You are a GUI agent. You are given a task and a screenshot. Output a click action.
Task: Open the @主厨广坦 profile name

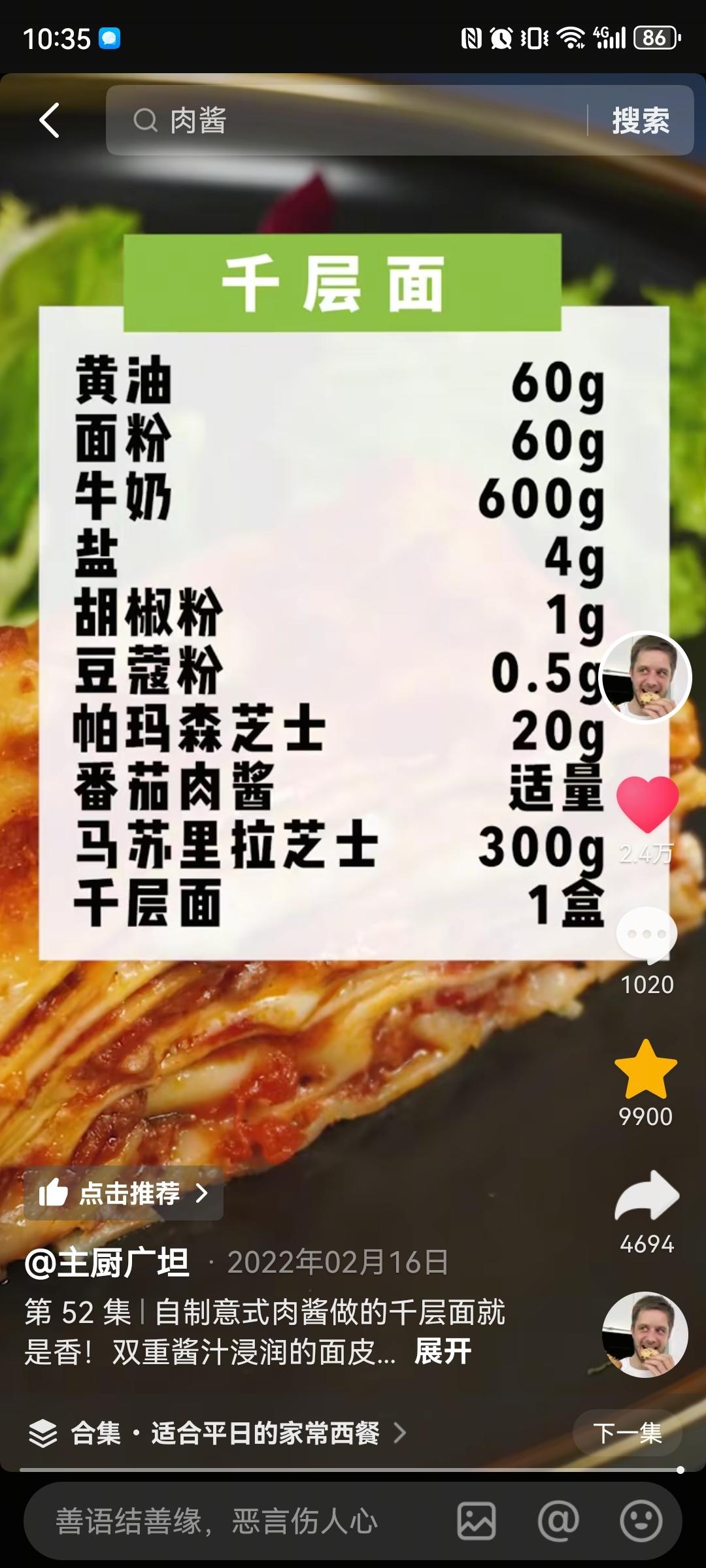click(107, 1262)
